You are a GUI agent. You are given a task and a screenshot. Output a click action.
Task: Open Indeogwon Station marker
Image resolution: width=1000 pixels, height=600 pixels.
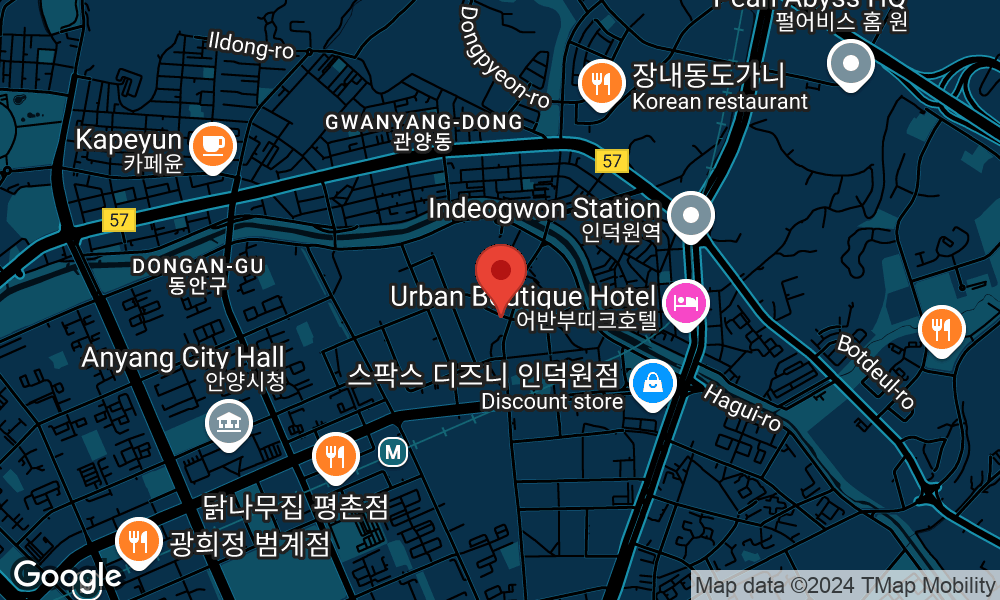[x=690, y=214]
